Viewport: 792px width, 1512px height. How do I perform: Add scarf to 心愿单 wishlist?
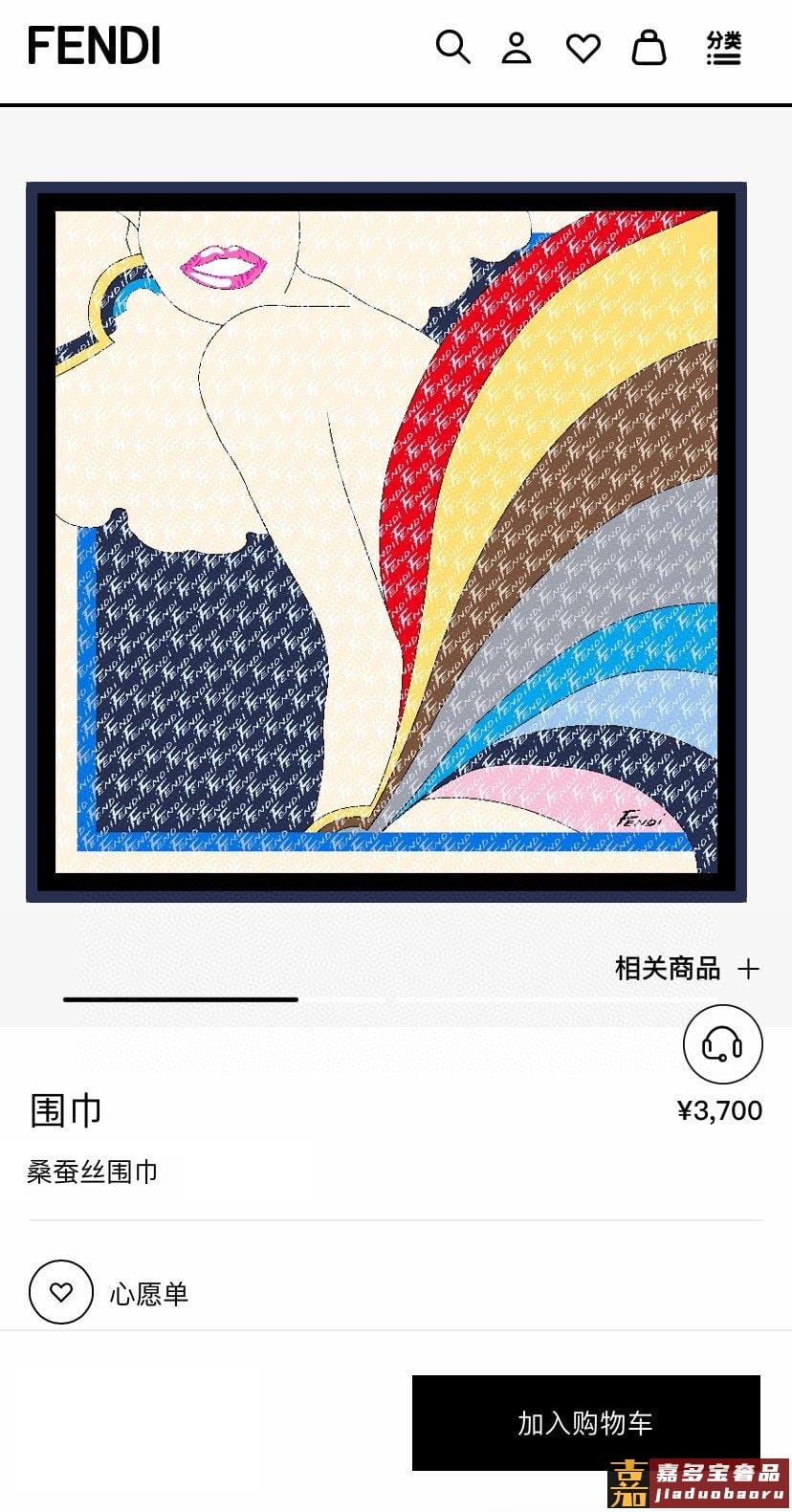61,1292
